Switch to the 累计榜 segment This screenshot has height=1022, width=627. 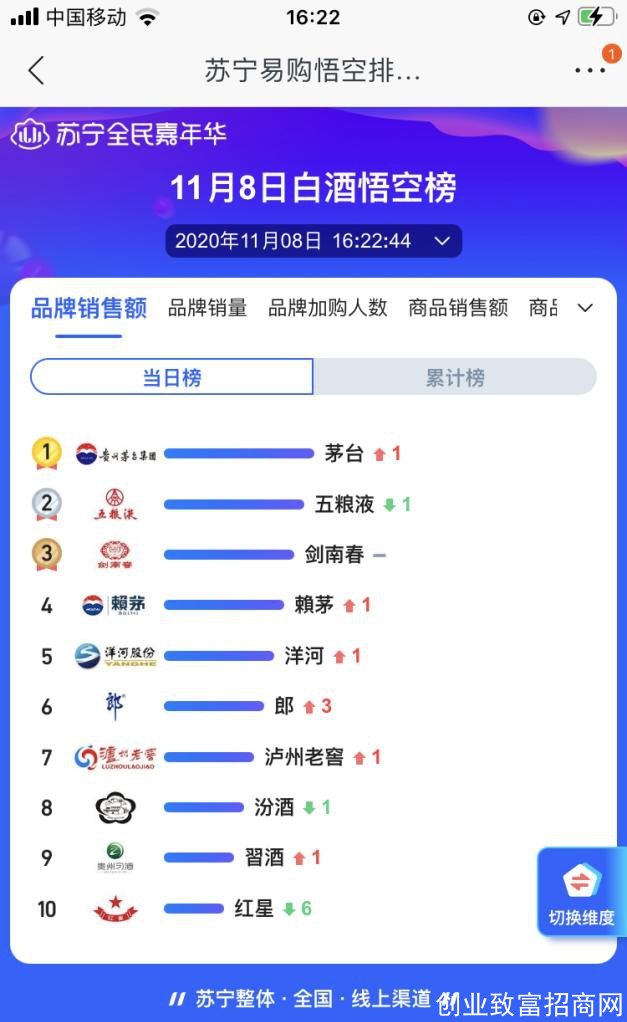455,378
